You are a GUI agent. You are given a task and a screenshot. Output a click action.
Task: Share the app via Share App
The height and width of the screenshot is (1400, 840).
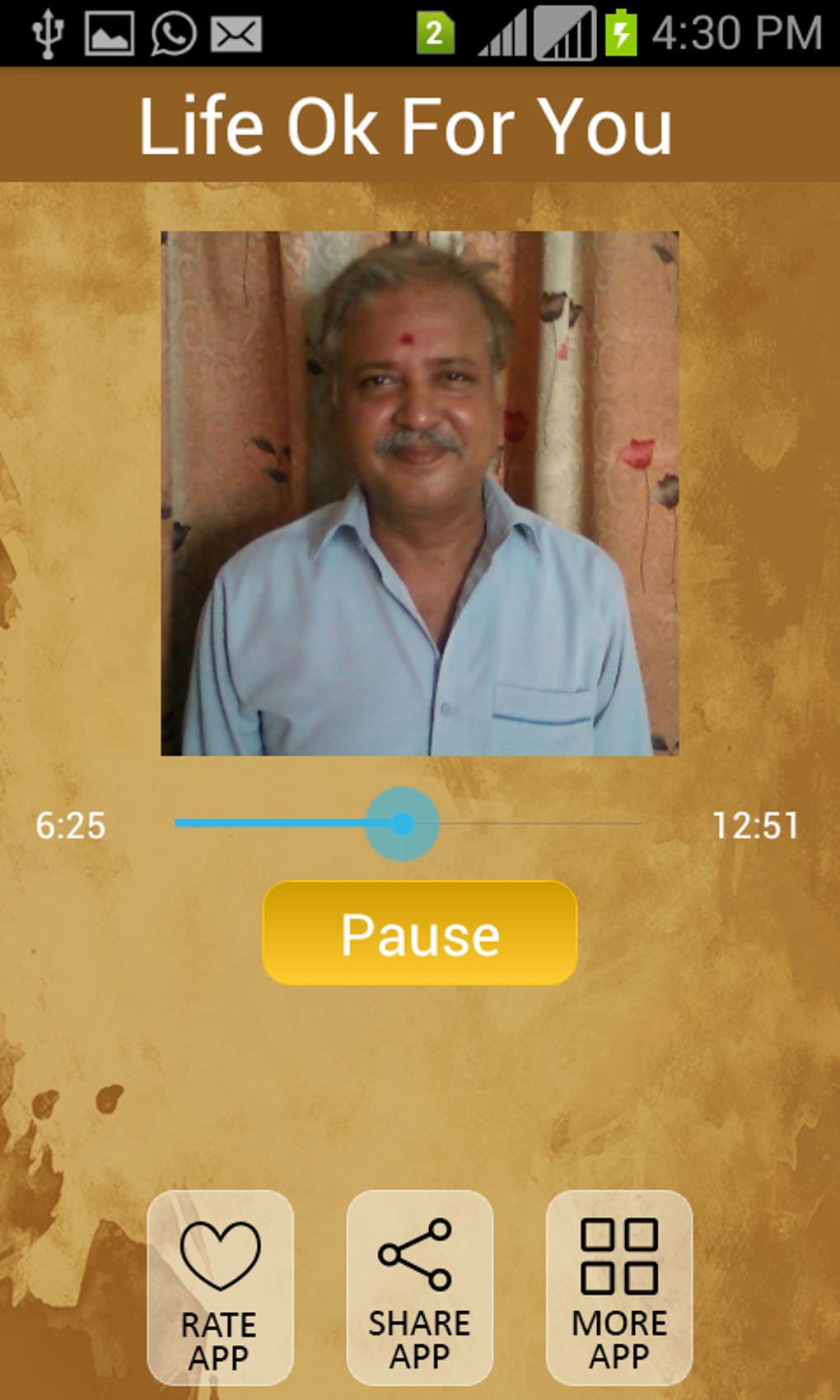point(419,1287)
